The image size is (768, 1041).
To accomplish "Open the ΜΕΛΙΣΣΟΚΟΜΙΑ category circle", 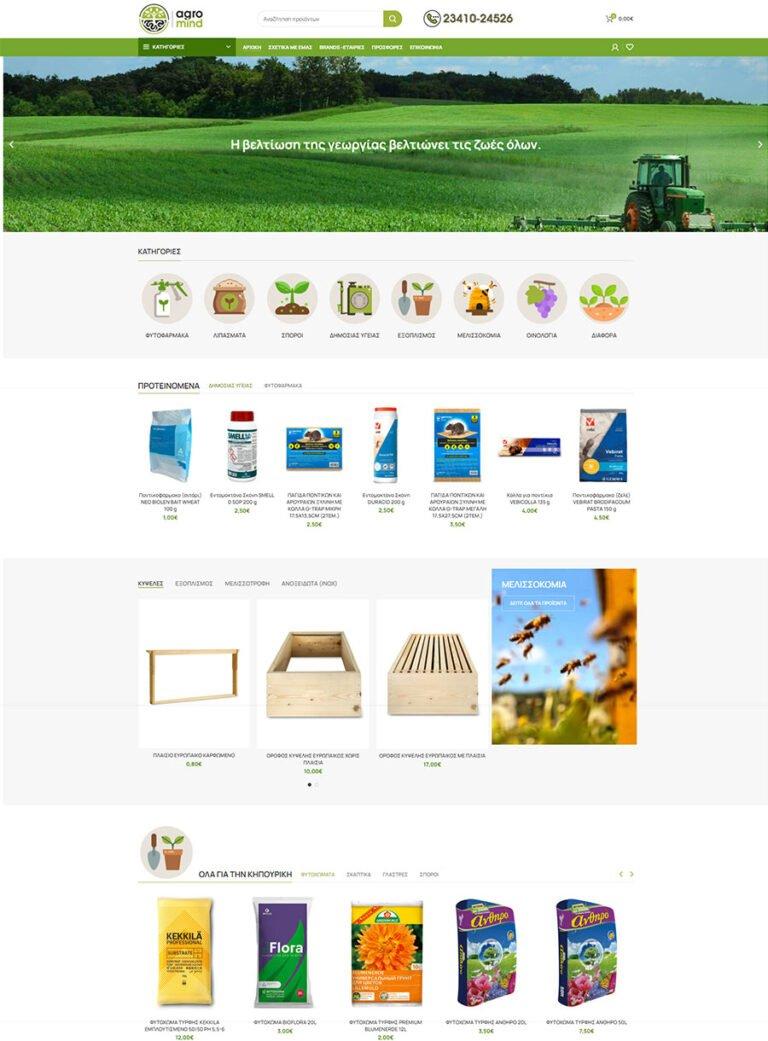I will (x=478, y=299).
